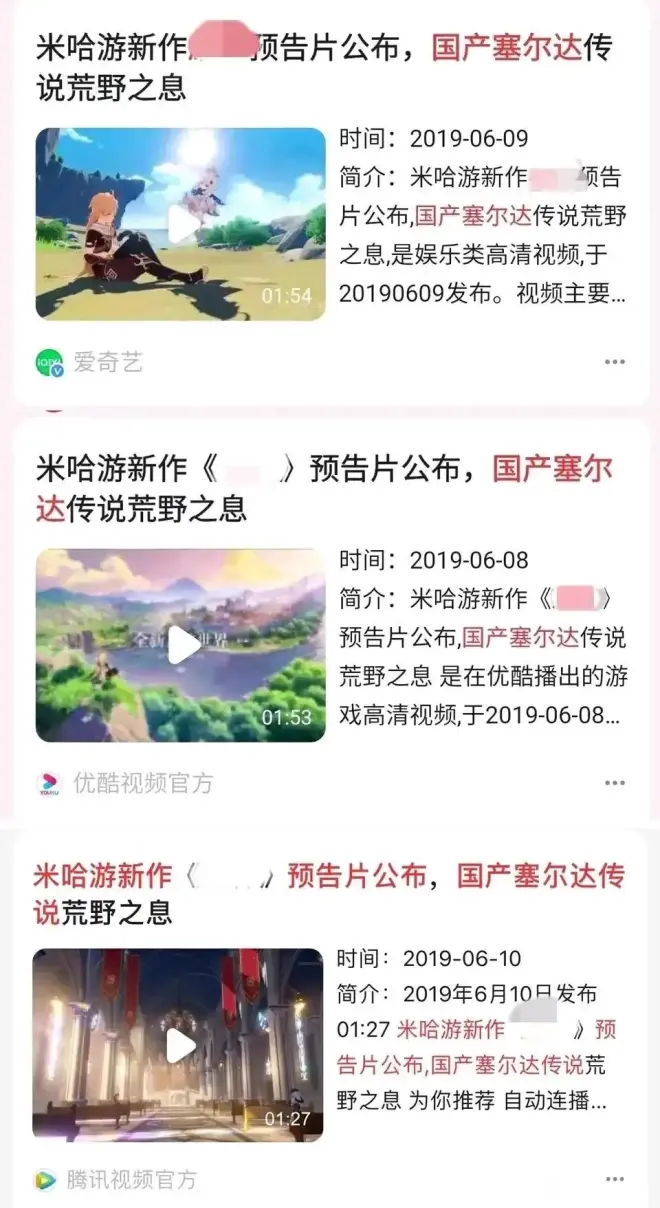
Task: Play the iQiyi video dated 2019-06-09
Action: [182, 225]
